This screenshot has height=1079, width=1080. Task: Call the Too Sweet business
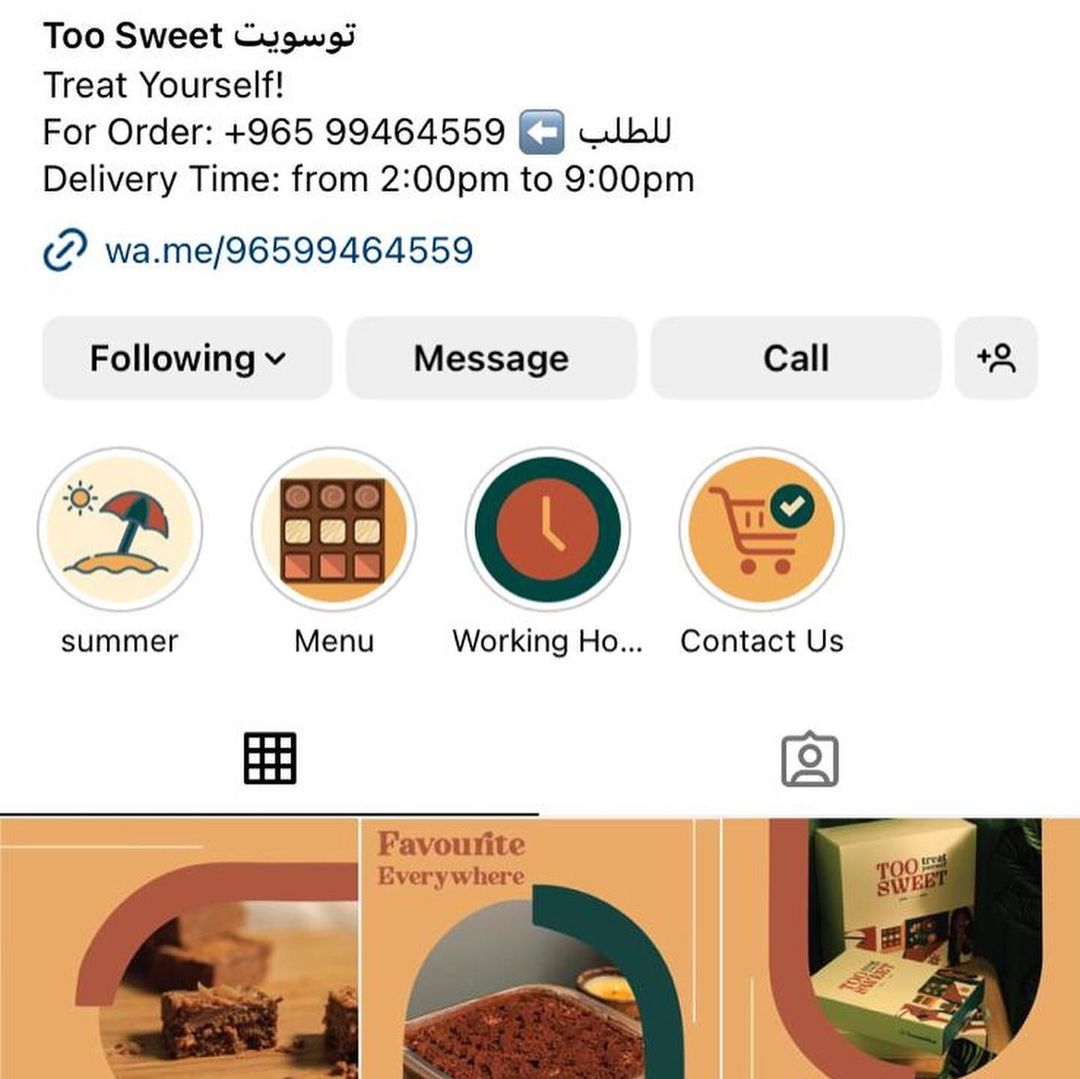point(795,358)
